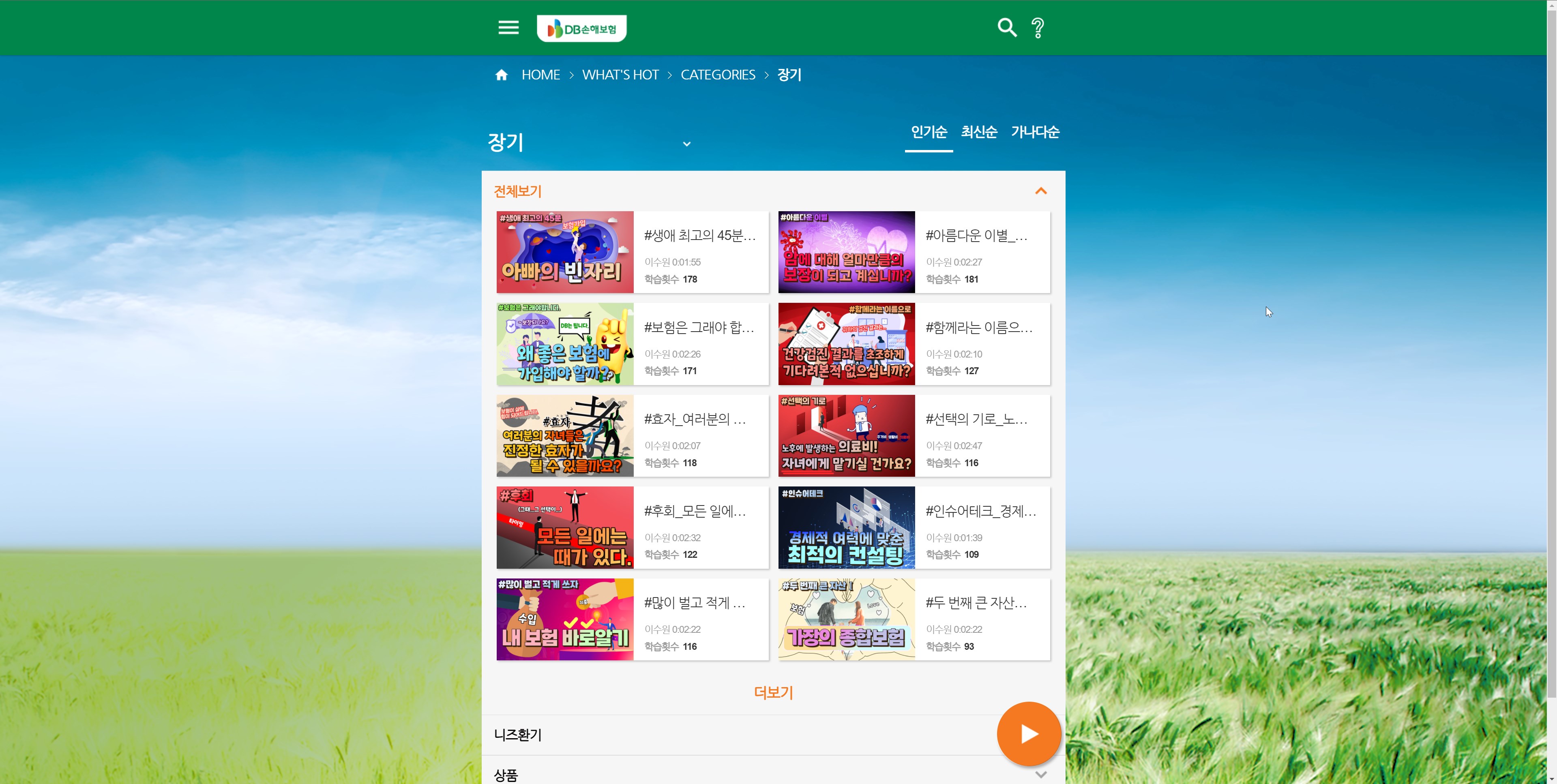
Task: Load more videos with 더보기
Action: (773, 693)
